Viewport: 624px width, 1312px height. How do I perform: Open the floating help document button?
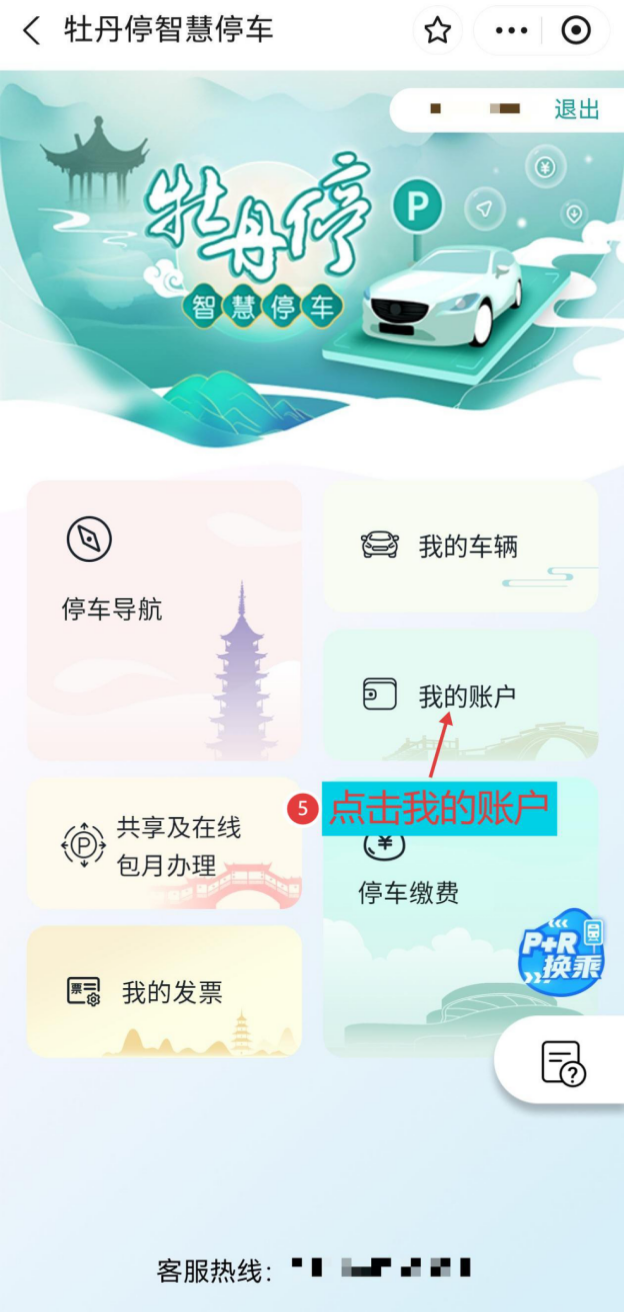tap(562, 1061)
